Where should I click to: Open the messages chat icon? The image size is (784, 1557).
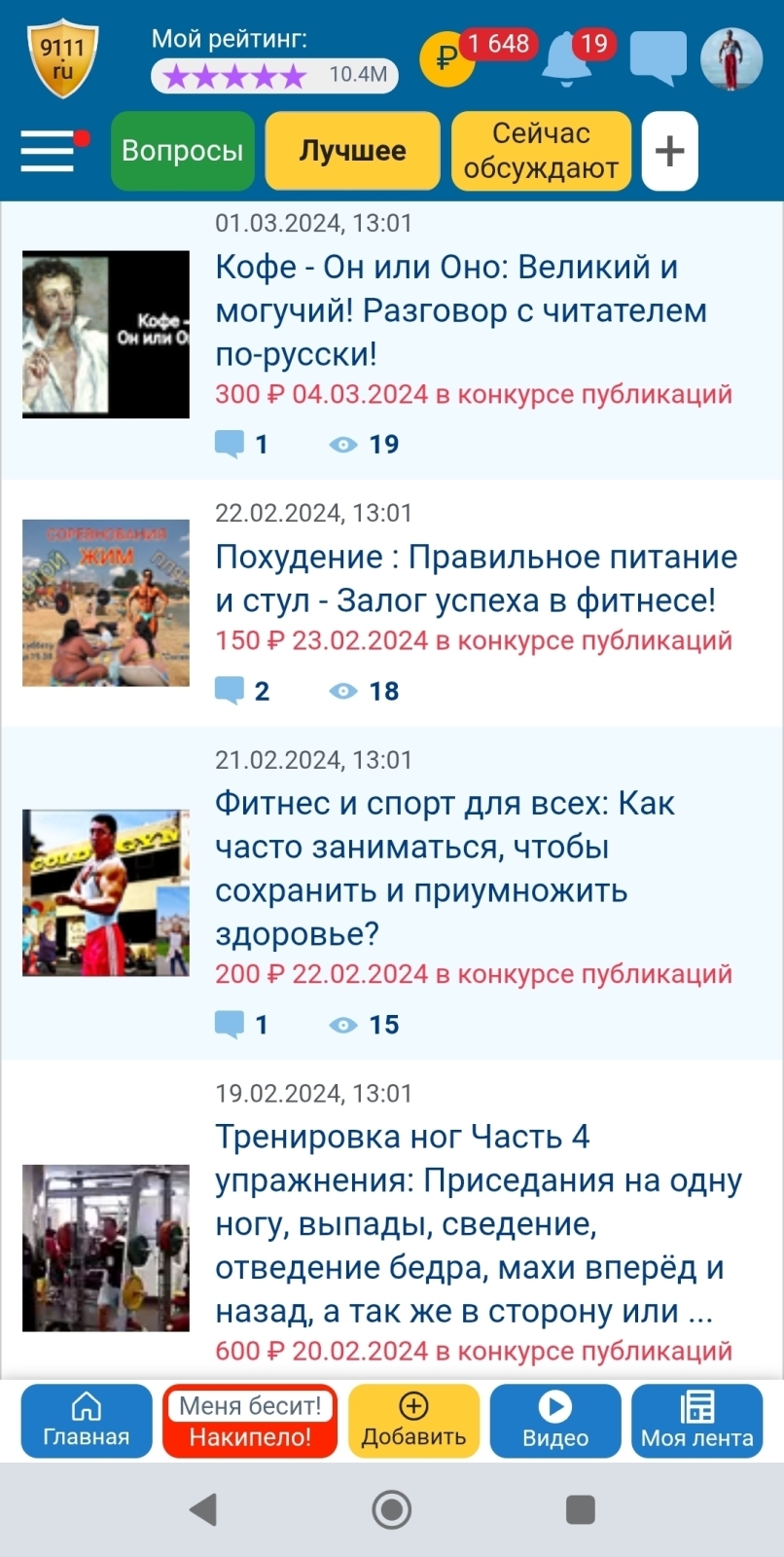coord(658,58)
